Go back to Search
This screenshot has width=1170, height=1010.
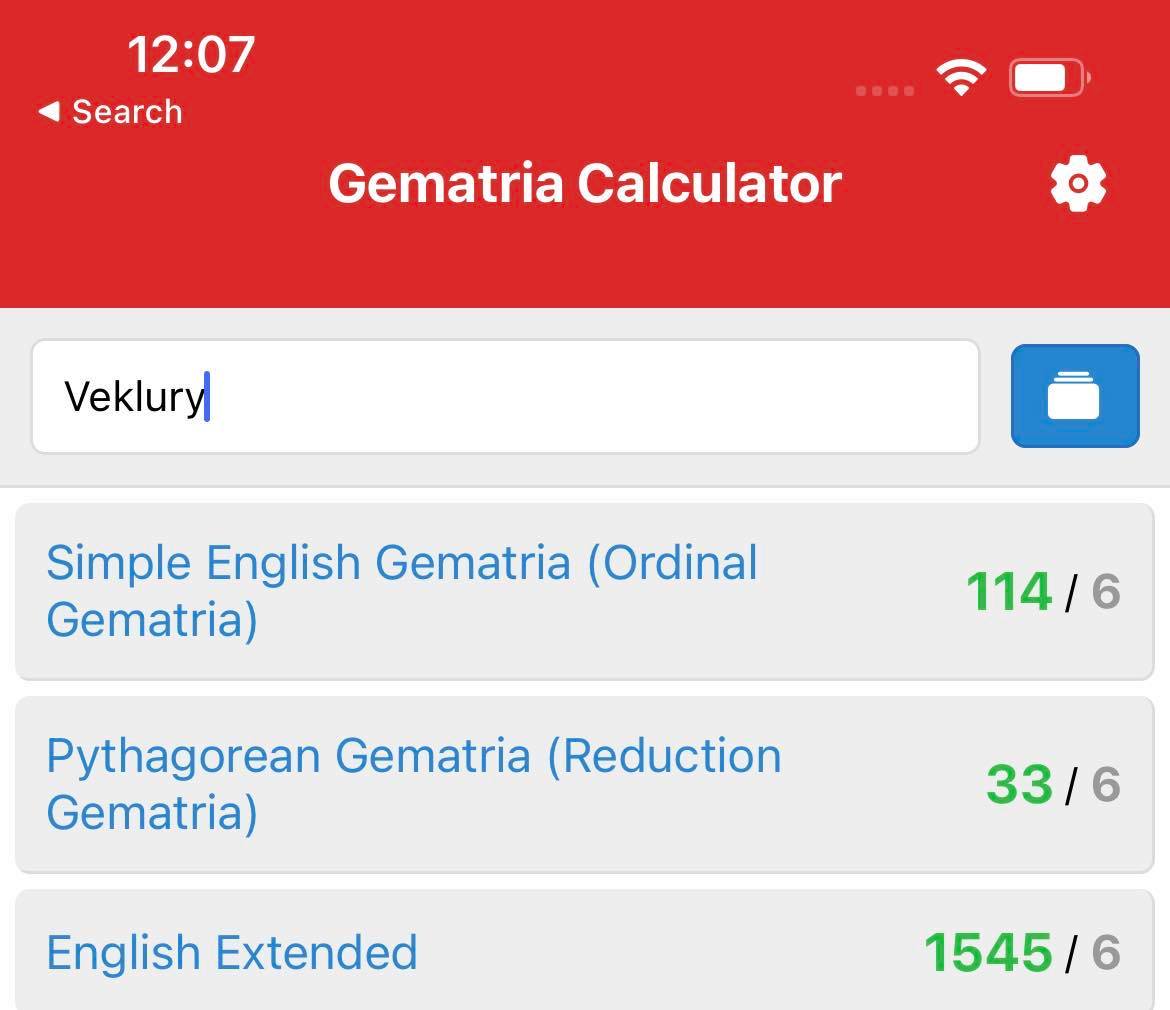110,111
